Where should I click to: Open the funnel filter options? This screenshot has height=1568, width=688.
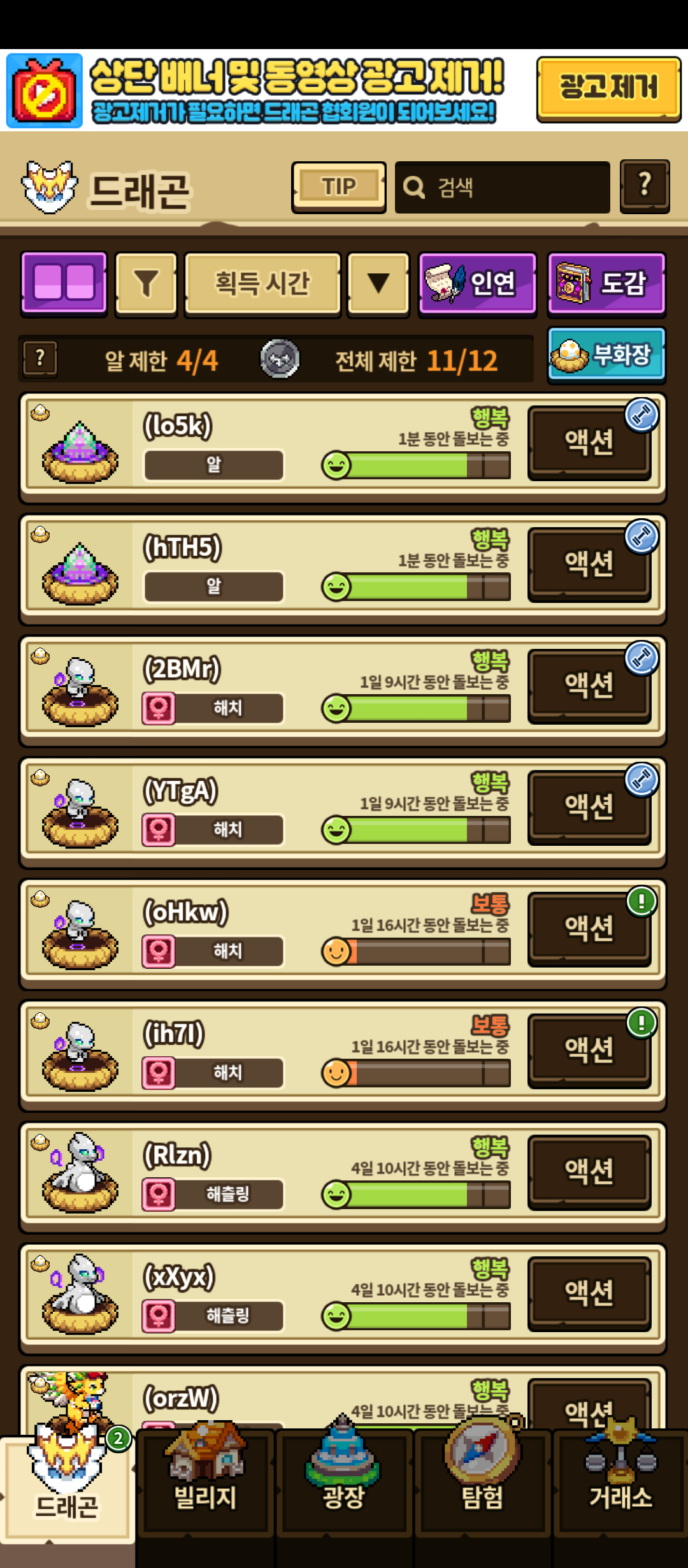point(146,284)
